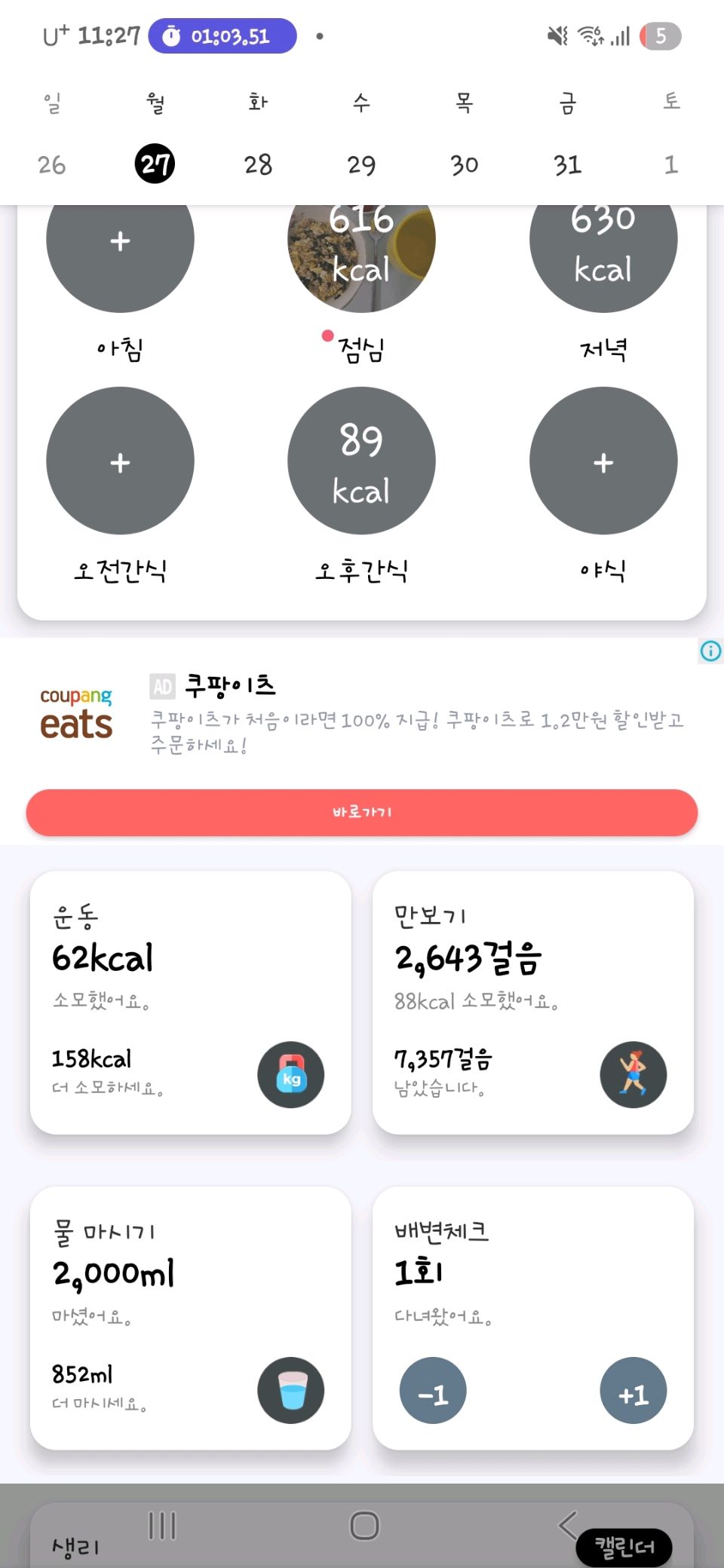Decrease 배변체크 count with -1
The width and height of the screenshot is (724, 1568).
point(433,1391)
